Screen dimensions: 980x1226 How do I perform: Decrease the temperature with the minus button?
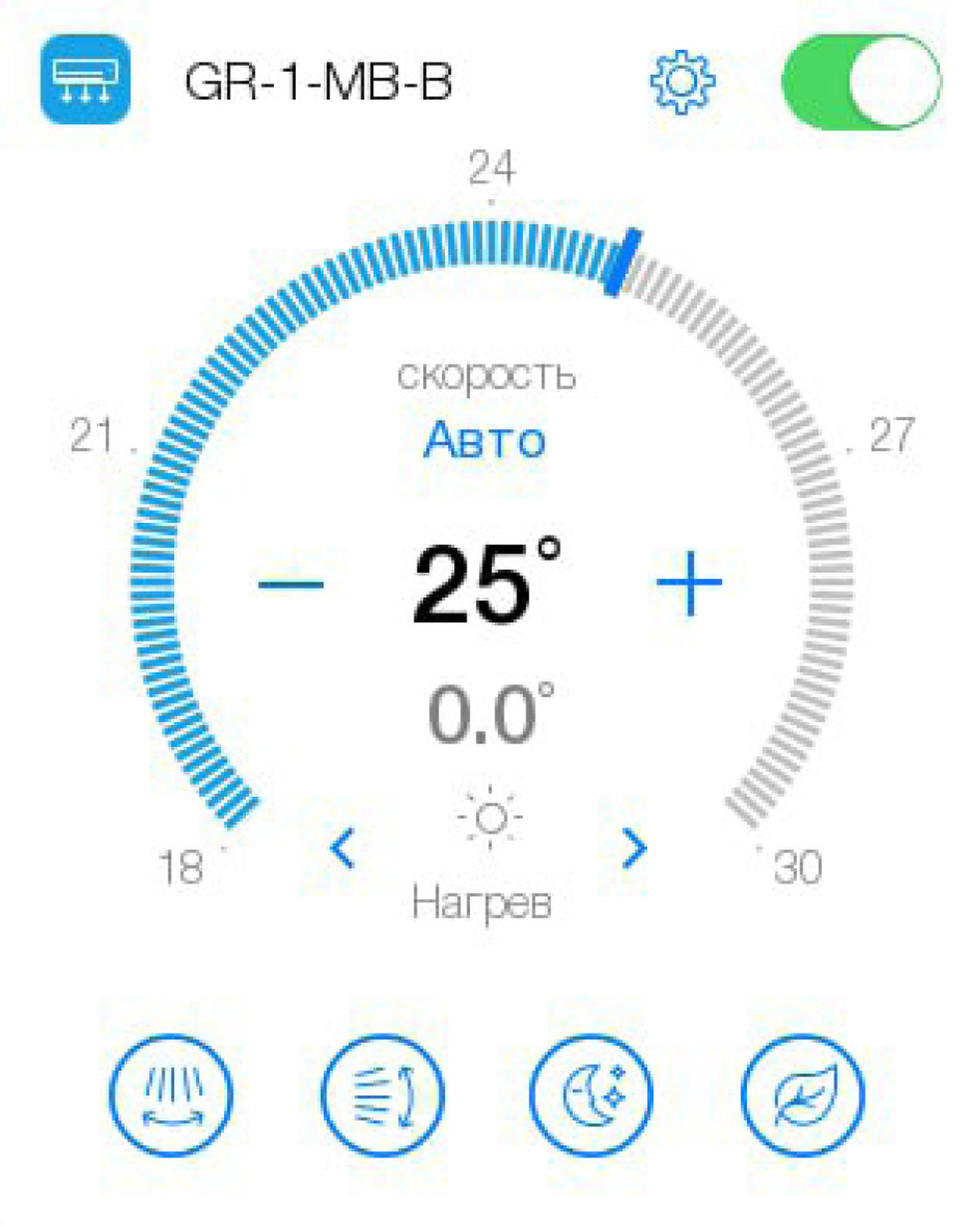click(x=291, y=584)
